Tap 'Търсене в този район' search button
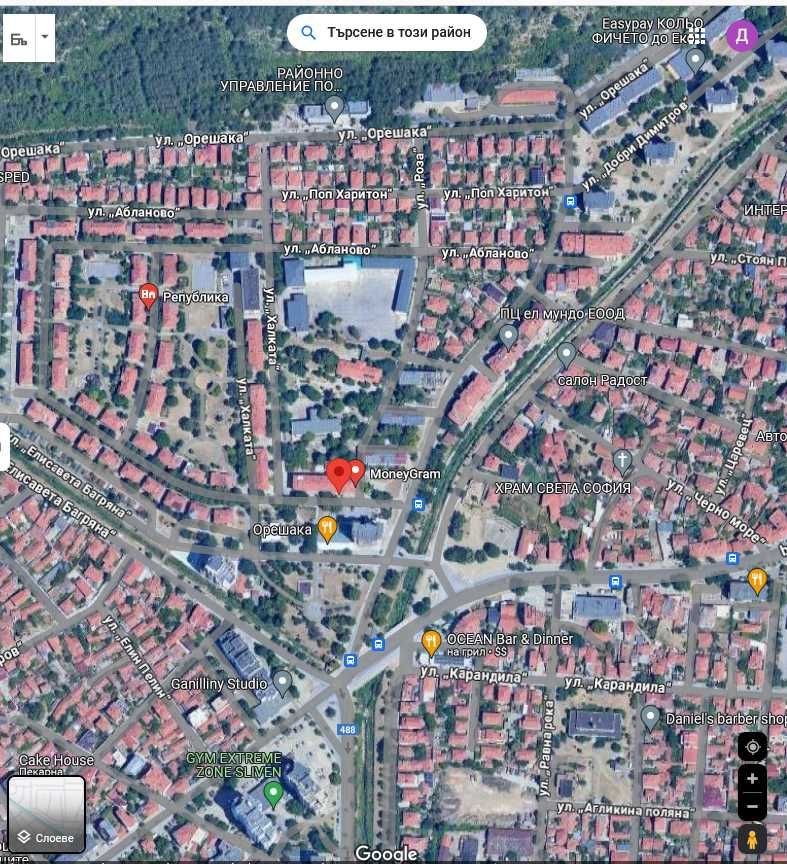Image resolution: width=787 pixels, height=864 pixels. point(387,33)
